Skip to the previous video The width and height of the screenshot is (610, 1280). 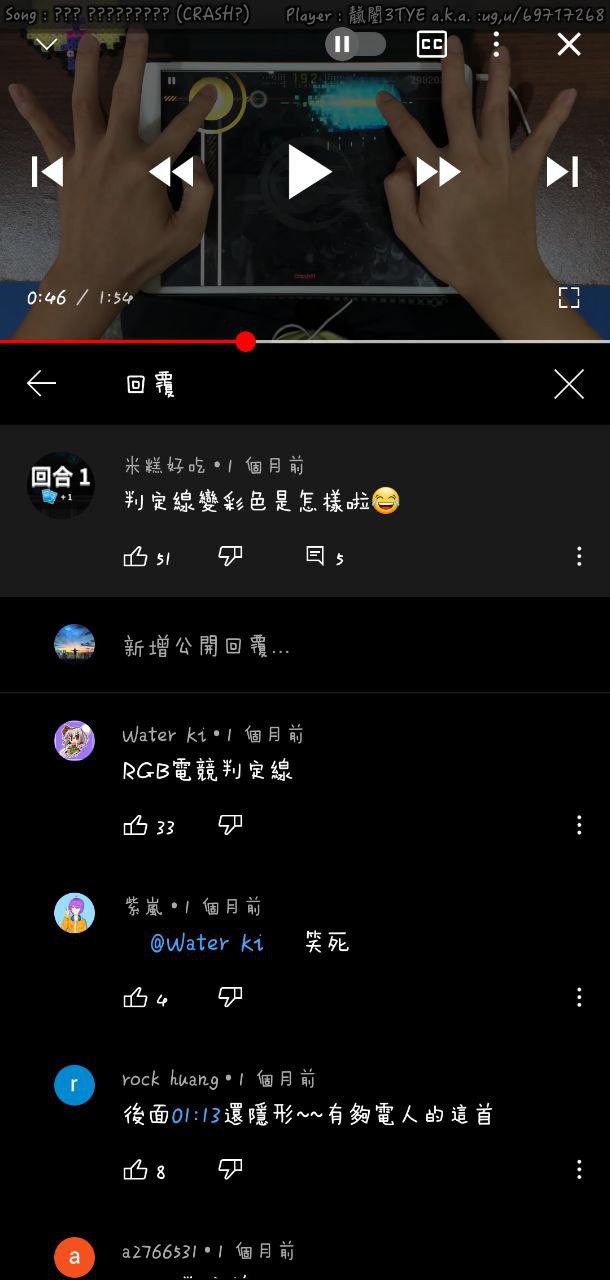click(47, 172)
